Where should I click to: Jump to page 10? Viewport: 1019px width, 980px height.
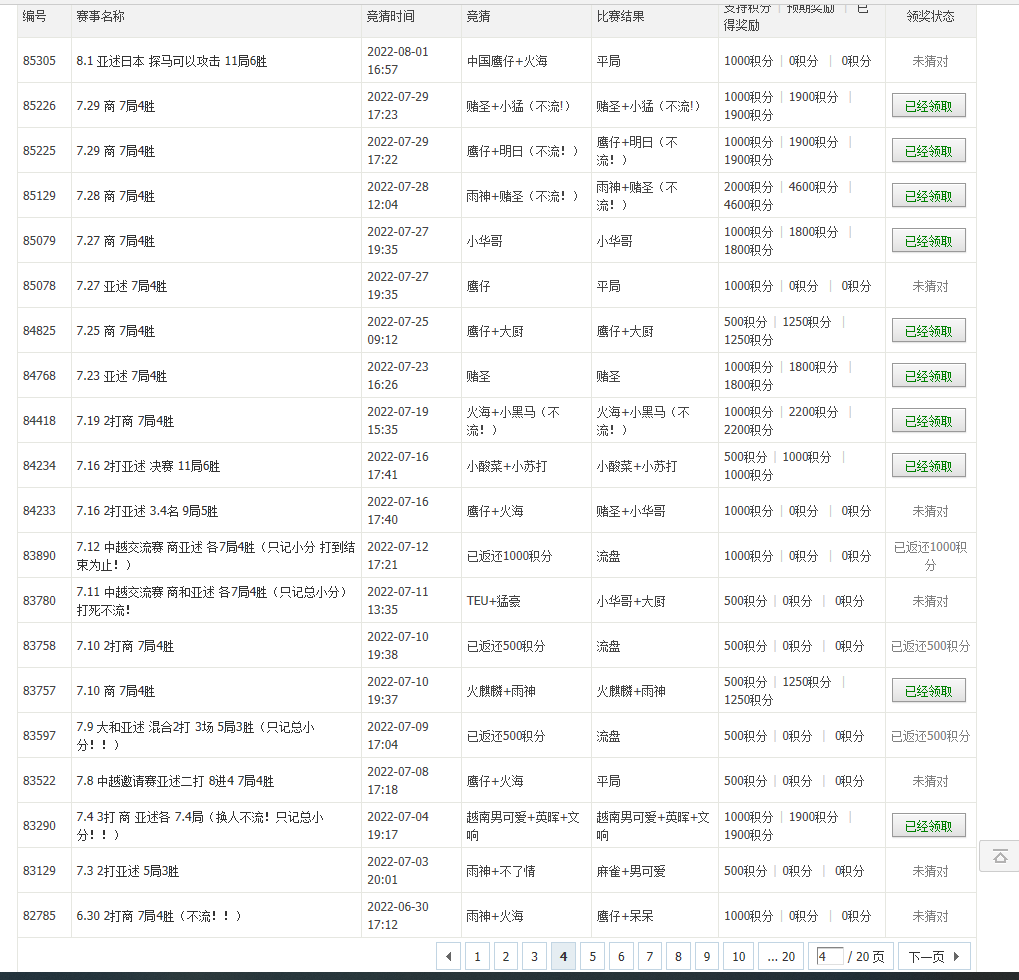click(738, 957)
